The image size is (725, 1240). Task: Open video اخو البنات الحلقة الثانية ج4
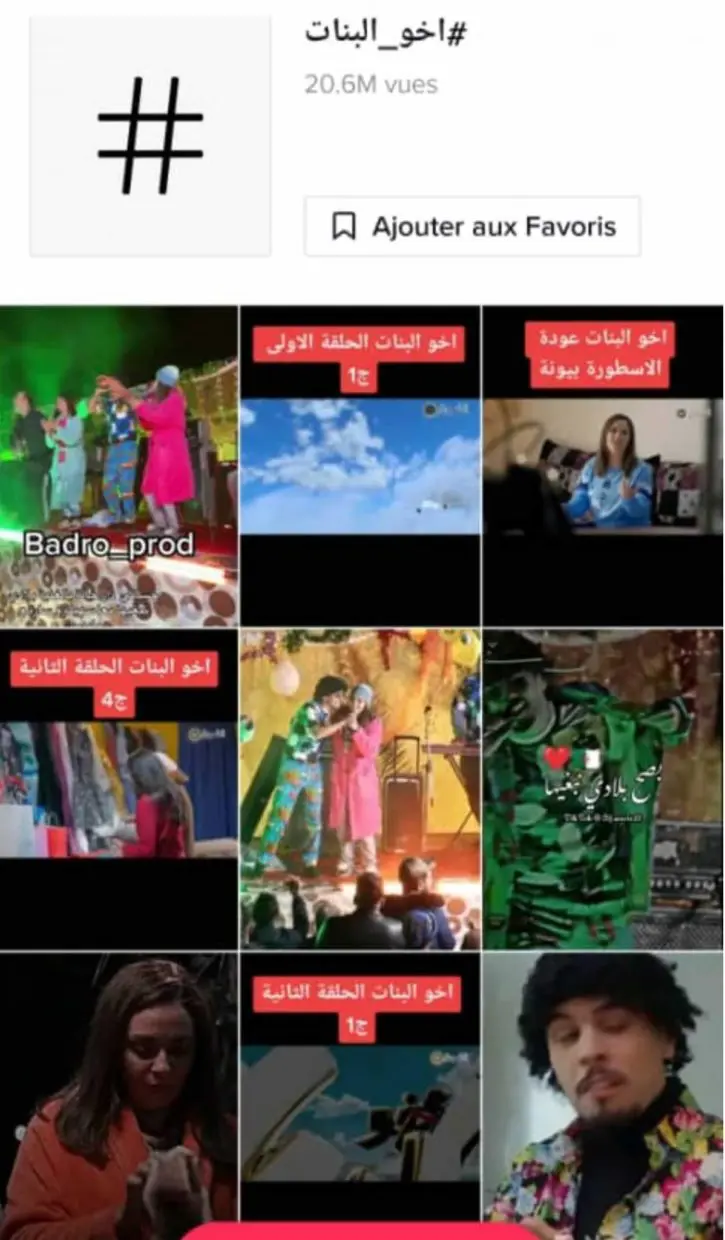[118, 788]
